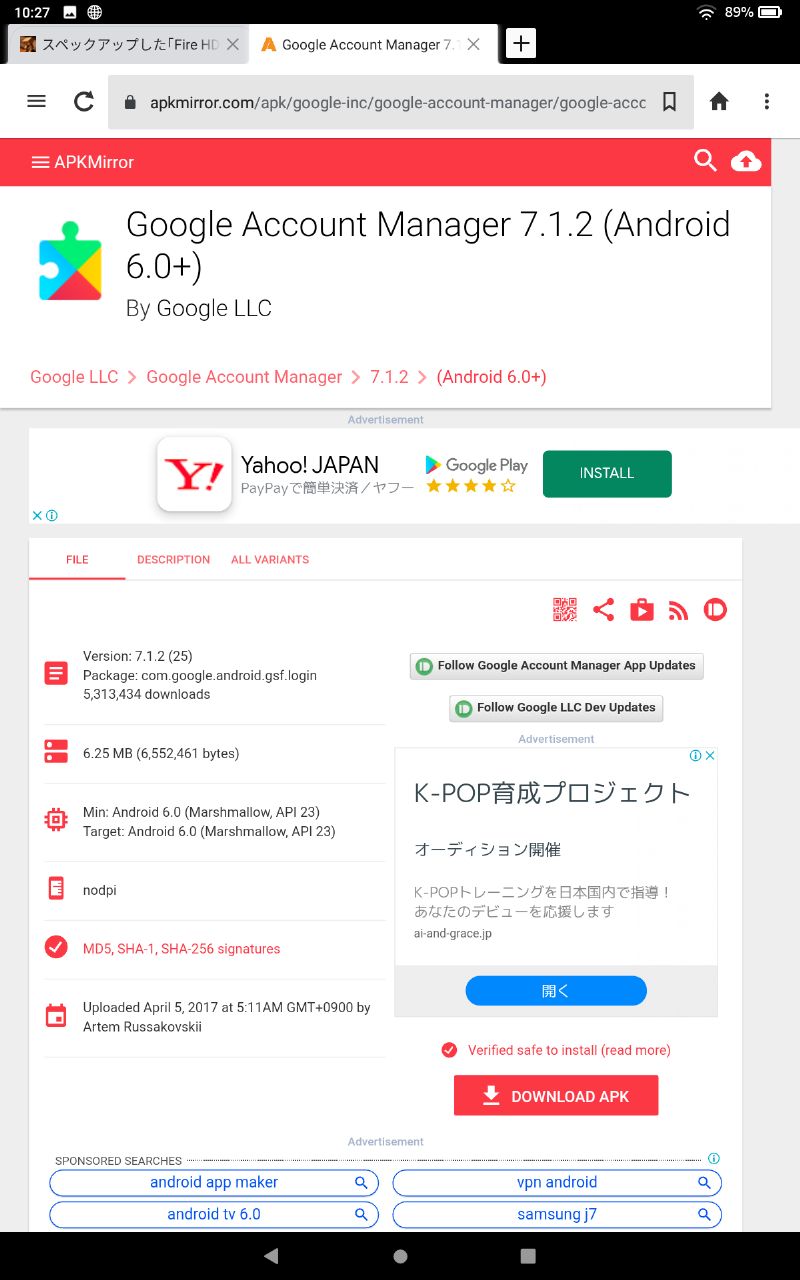Open the APKMirror upload cloud icon
Image resolution: width=800 pixels, height=1280 pixels.
click(746, 161)
